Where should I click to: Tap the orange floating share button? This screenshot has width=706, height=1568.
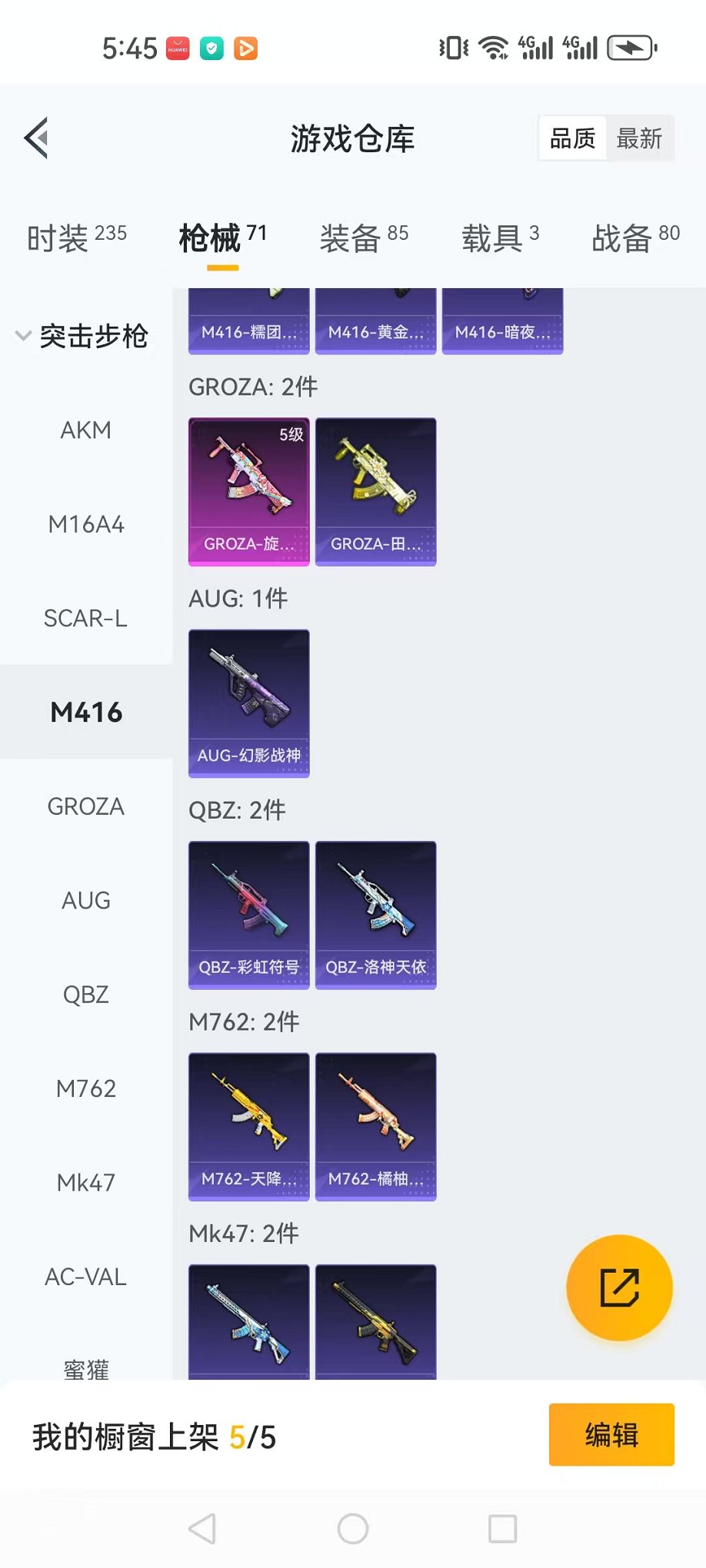pos(619,1287)
